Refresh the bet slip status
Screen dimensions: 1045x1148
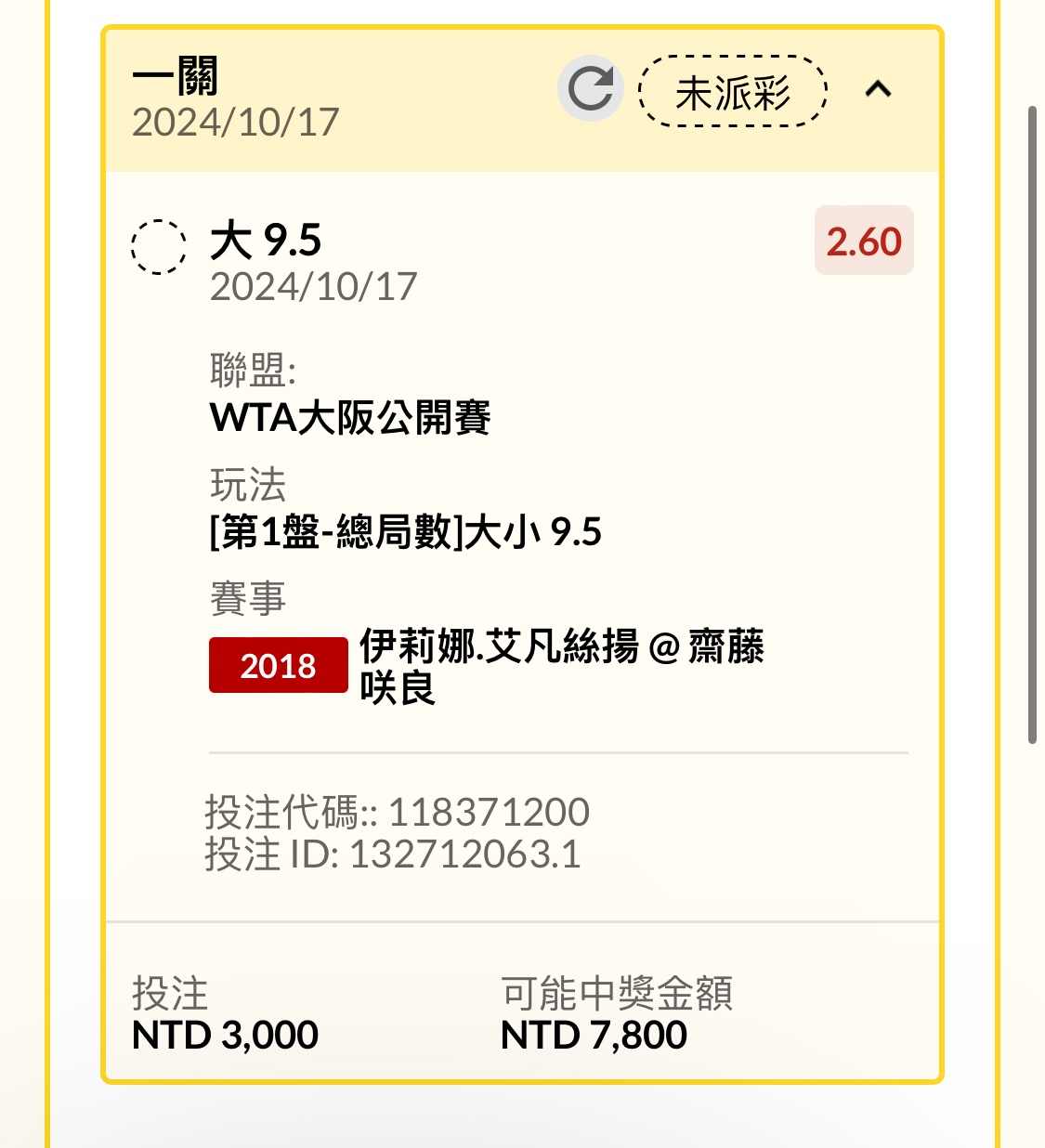point(591,89)
